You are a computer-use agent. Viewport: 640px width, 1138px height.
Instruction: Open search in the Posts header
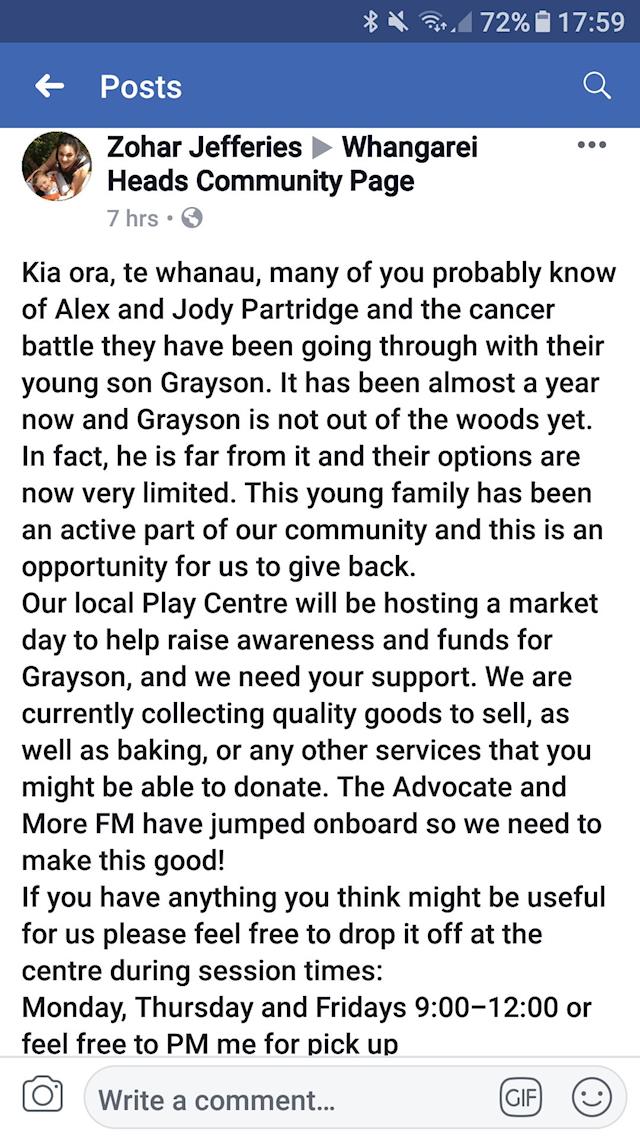596,87
